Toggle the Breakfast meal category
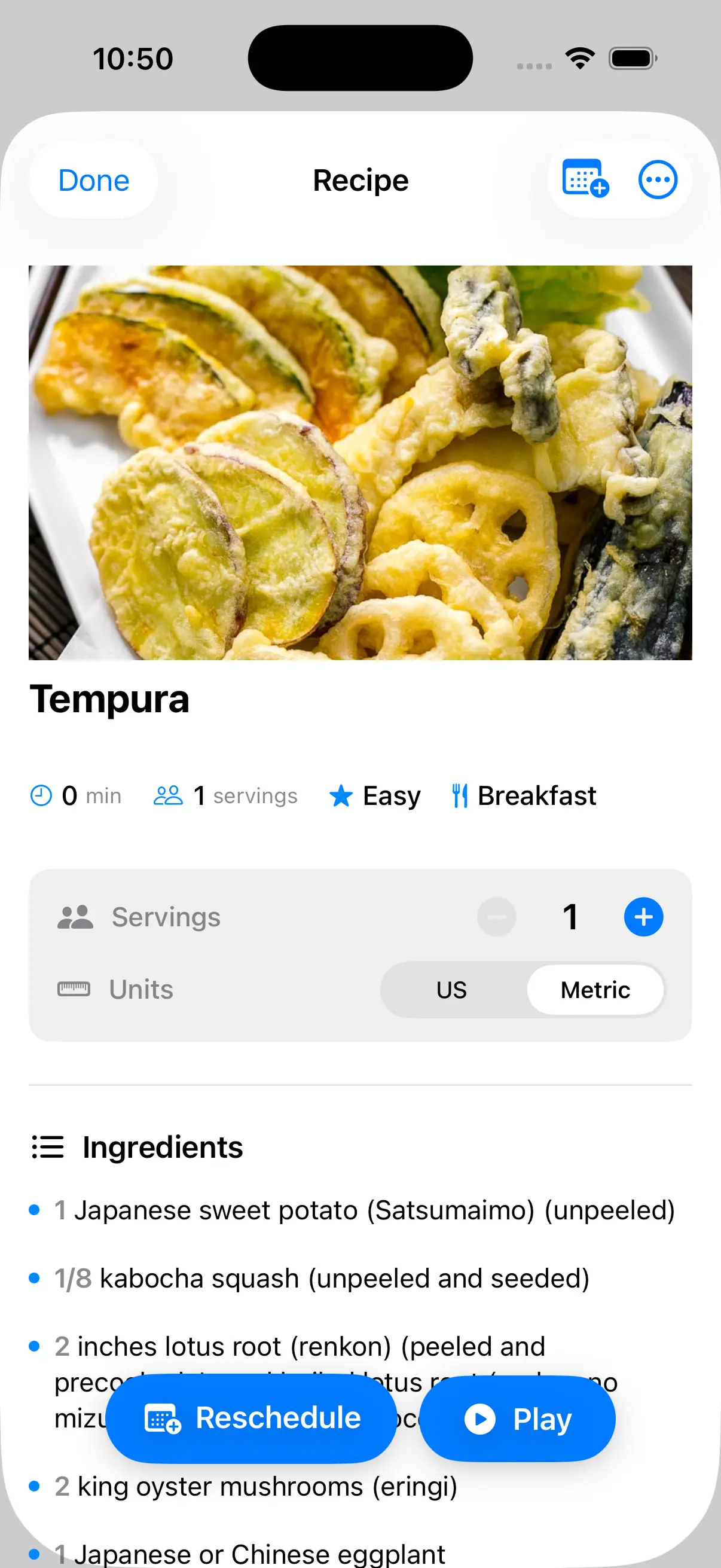The image size is (721, 1568). [x=536, y=795]
